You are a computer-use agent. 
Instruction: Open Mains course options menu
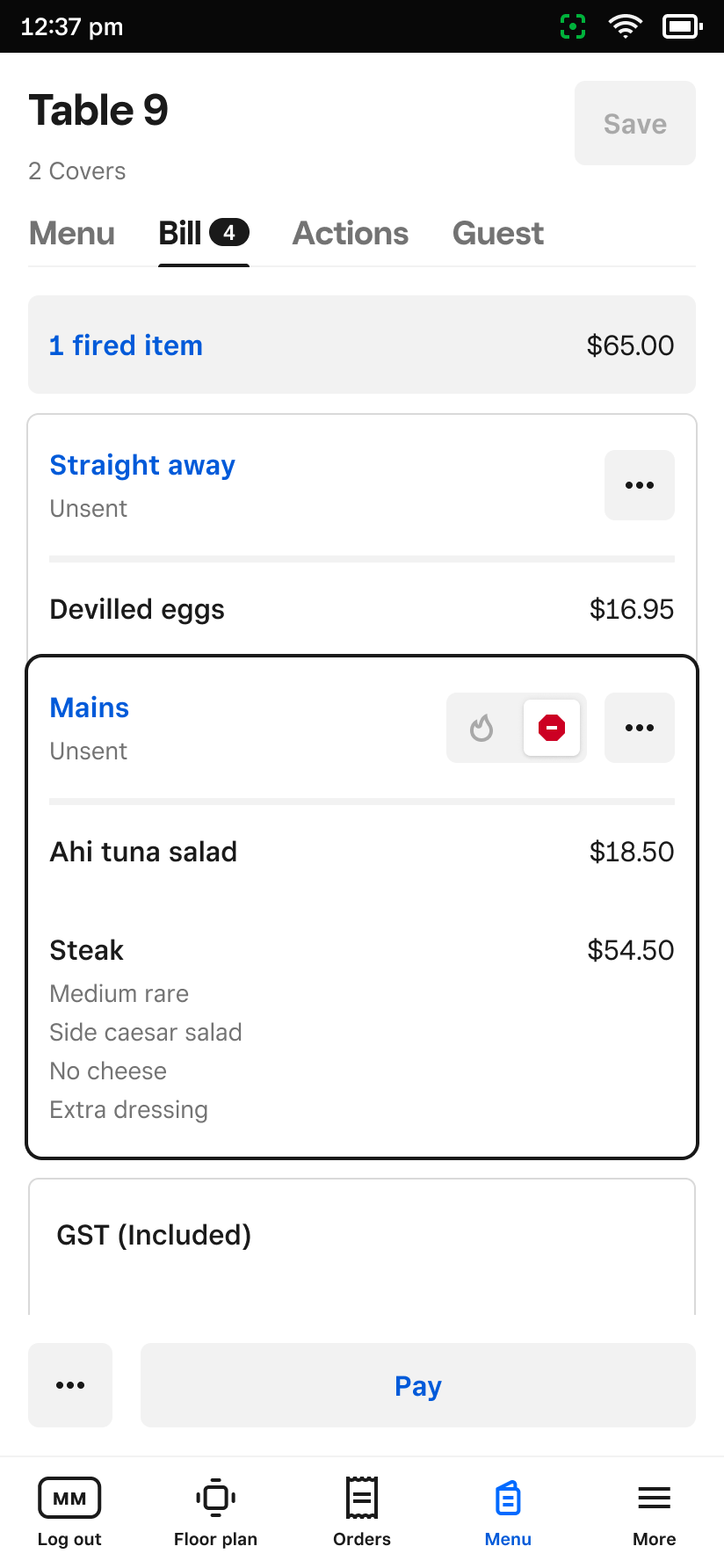point(640,728)
